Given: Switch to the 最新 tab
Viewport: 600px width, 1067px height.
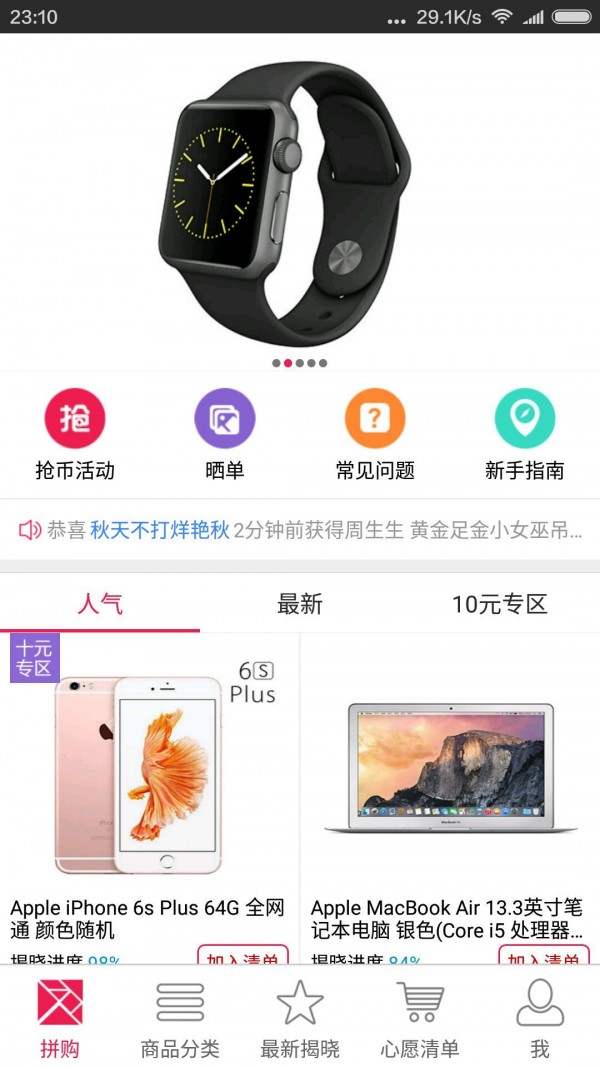Looking at the screenshot, I should 300,604.
